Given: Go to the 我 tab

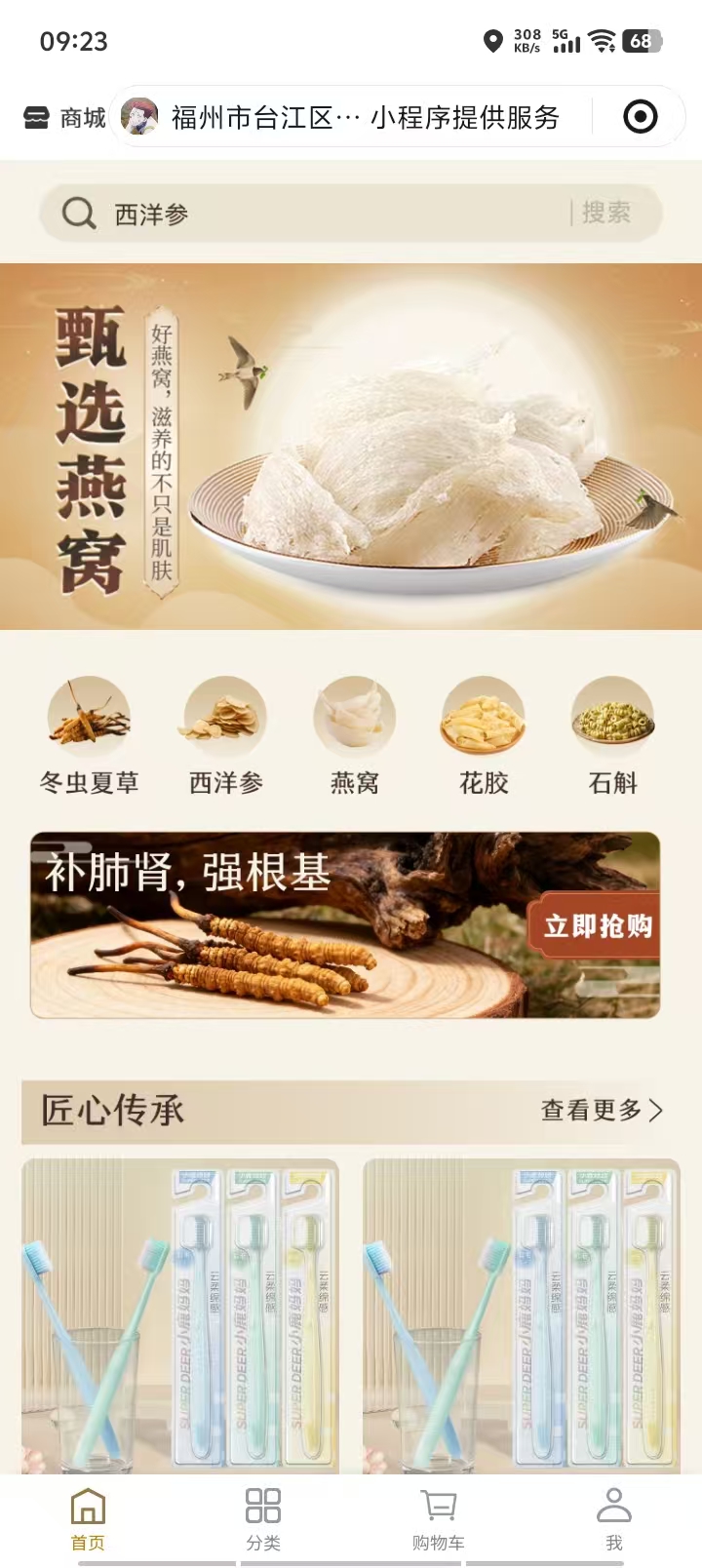Looking at the screenshot, I should [x=613, y=1518].
